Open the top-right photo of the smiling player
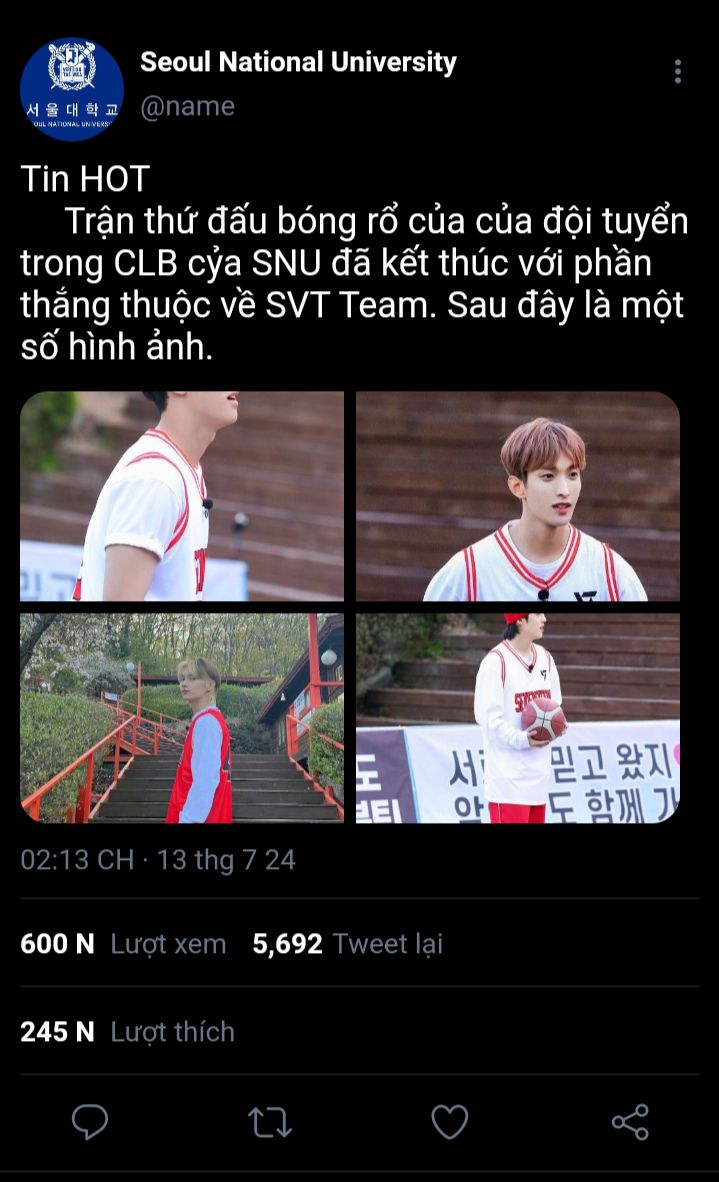This screenshot has height=1182, width=719. click(x=518, y=496)
